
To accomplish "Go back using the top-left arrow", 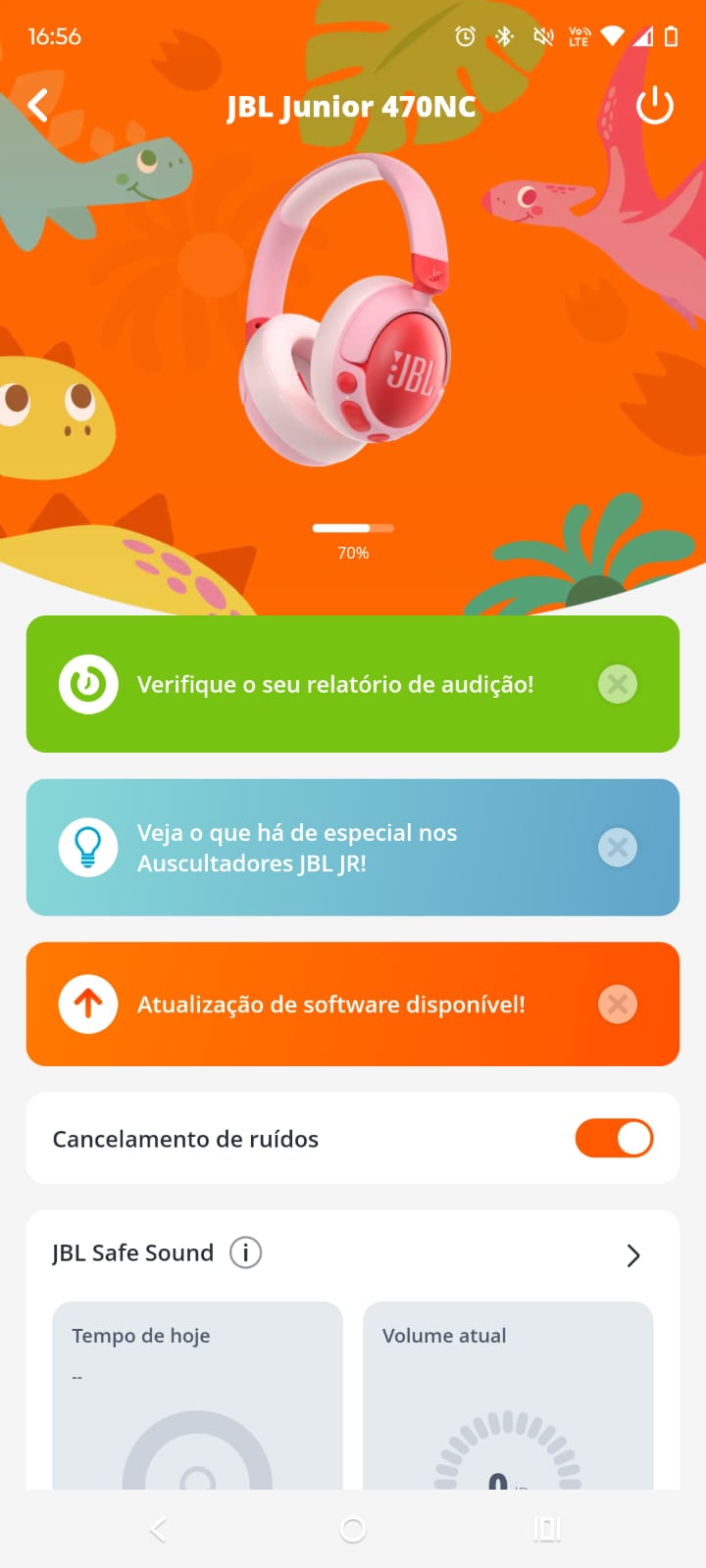I will tap(38, 105).
